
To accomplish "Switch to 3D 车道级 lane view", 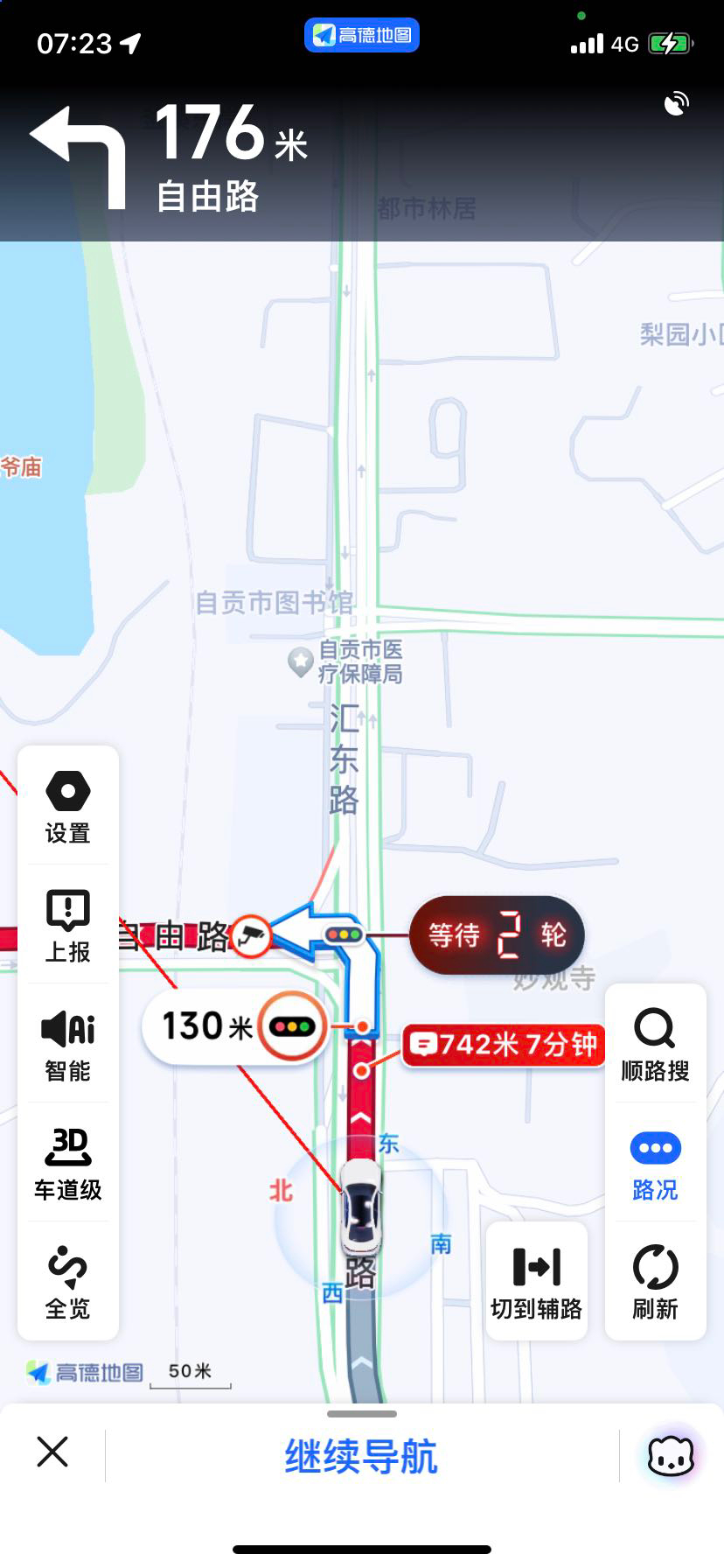I will [68, 1163].
